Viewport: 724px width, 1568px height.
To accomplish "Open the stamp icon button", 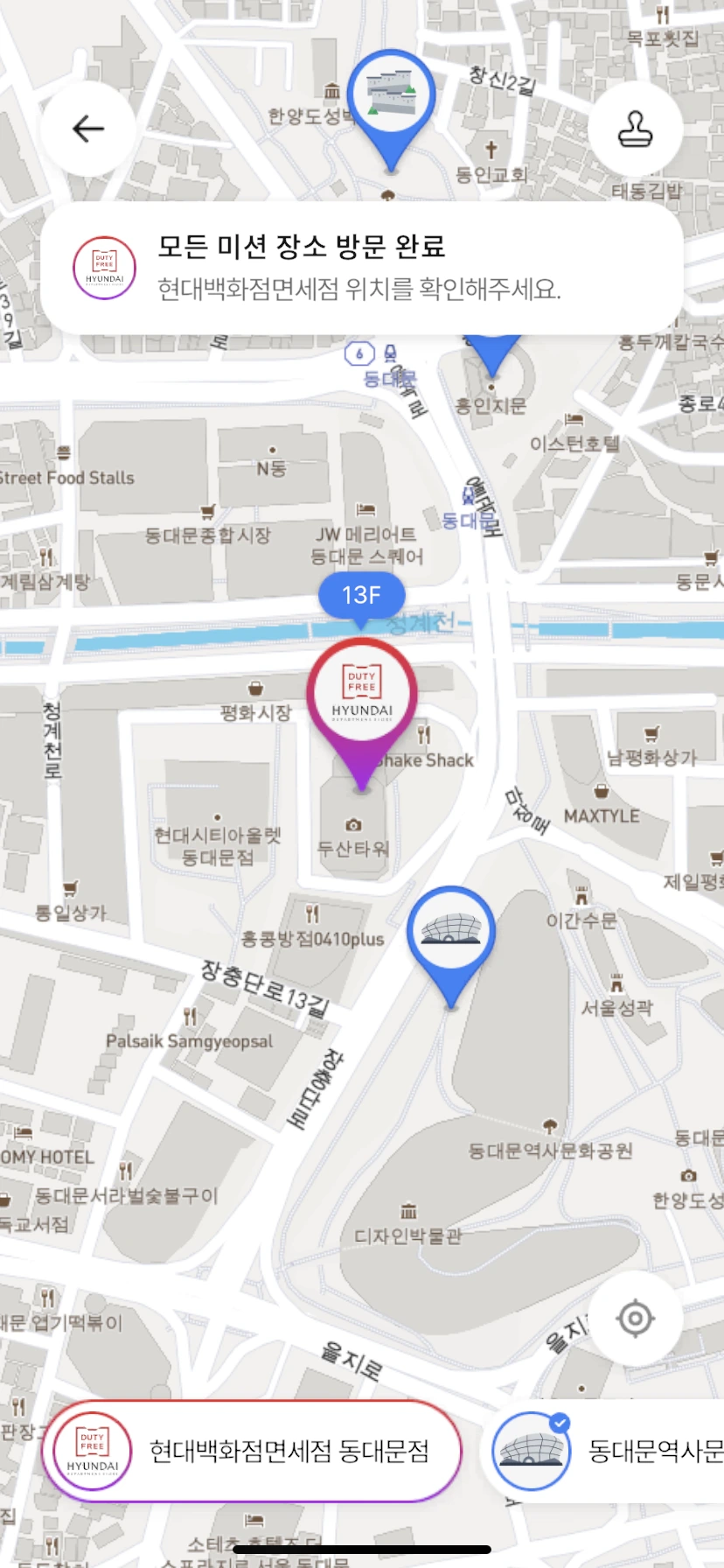I will [636, 129].
